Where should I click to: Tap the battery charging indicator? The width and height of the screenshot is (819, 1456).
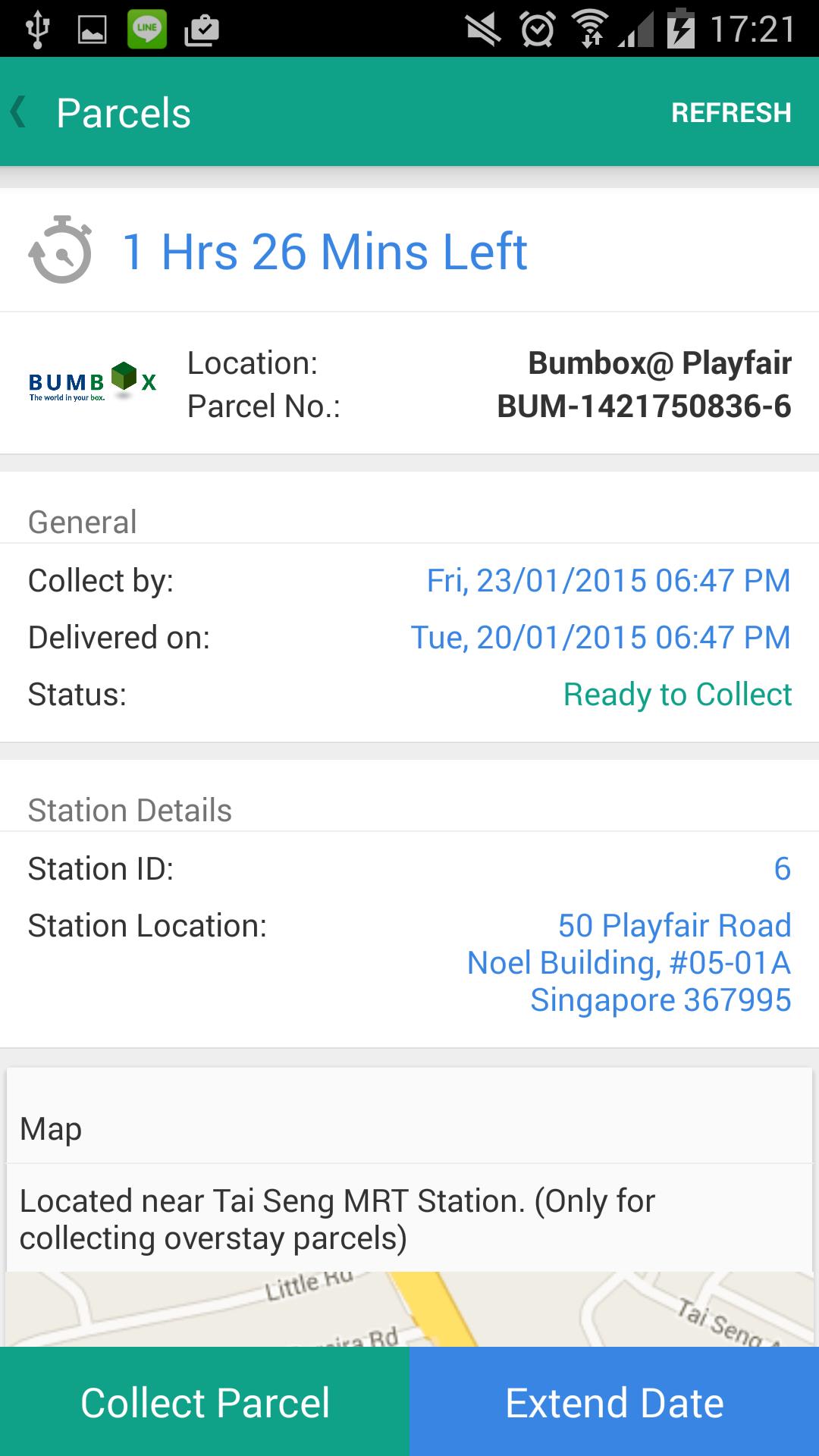coord(677,29)
